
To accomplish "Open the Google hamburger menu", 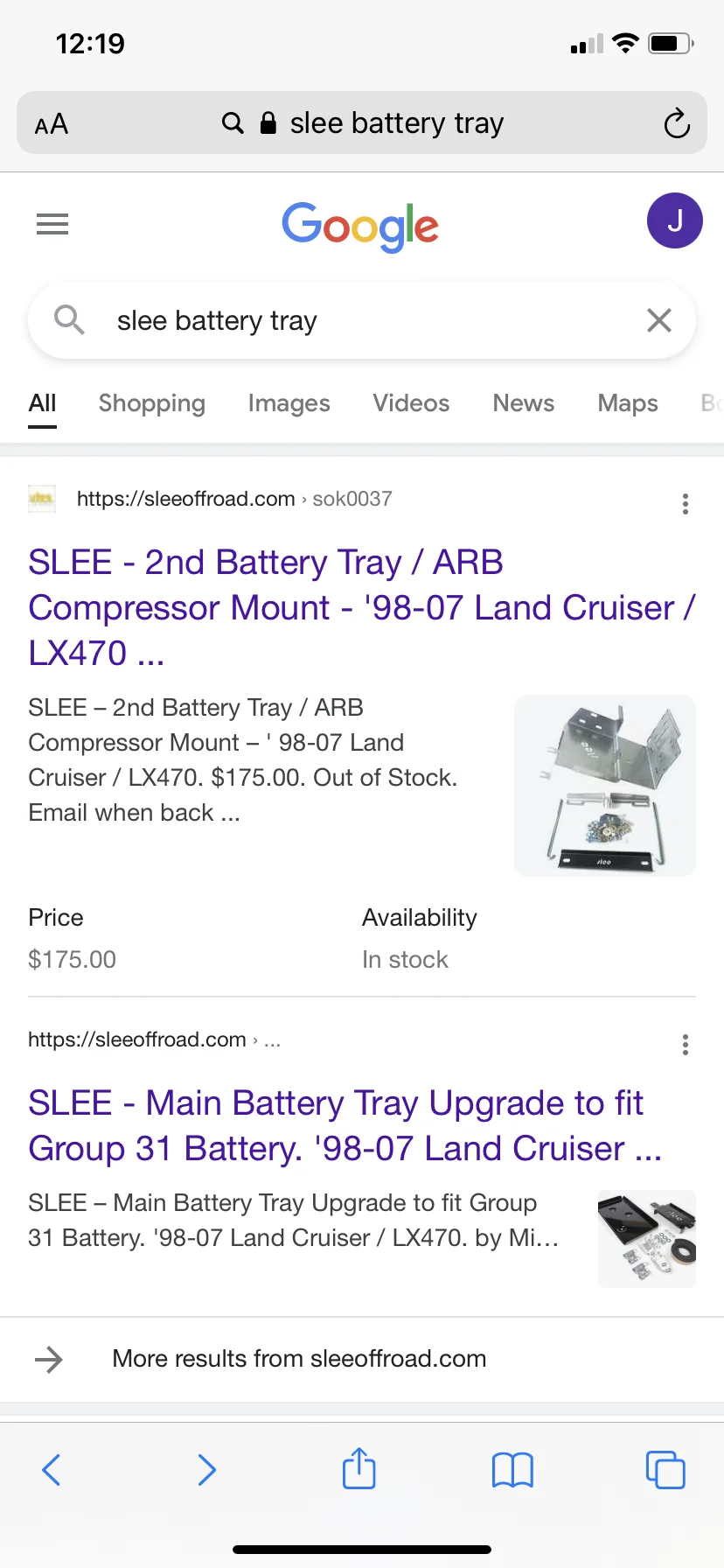I will click(52, 224).
